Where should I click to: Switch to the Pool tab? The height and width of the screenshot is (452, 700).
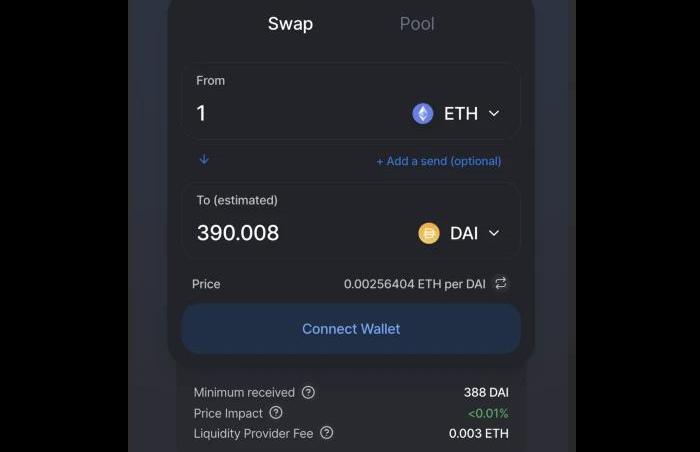[x=416, y=24]
